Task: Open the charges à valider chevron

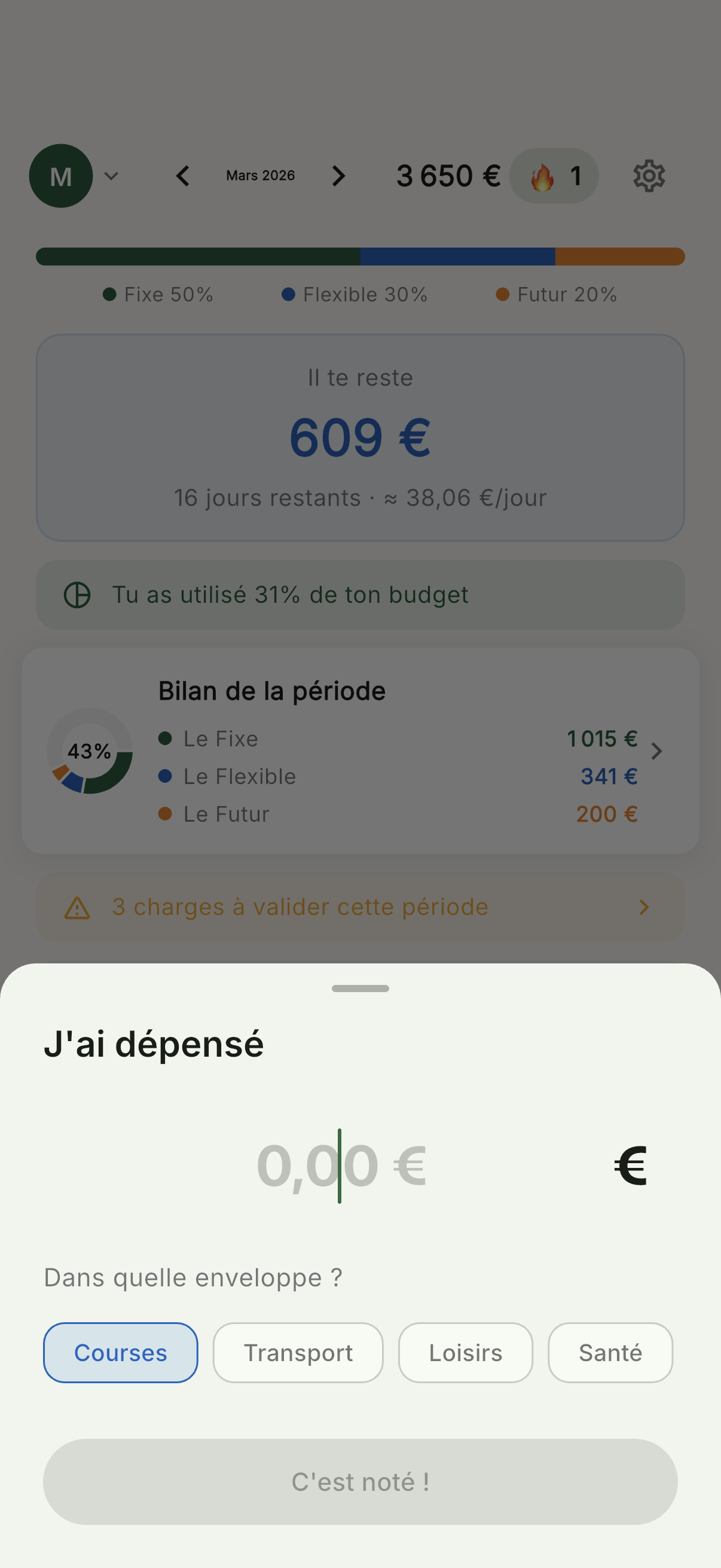Action: 644,907
